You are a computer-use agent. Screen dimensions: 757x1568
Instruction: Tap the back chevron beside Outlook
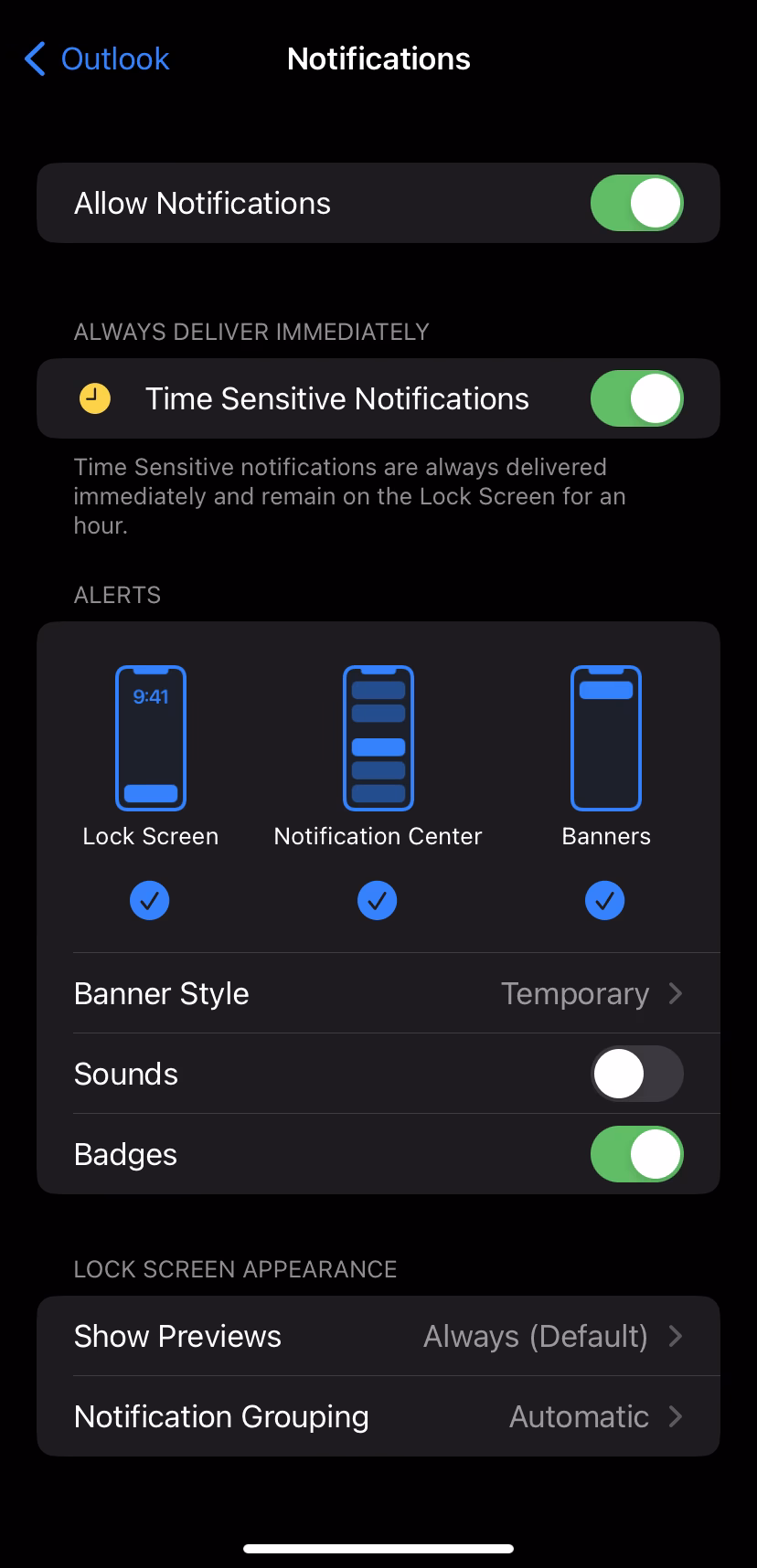pyautogui.click(x=34, y=58)
